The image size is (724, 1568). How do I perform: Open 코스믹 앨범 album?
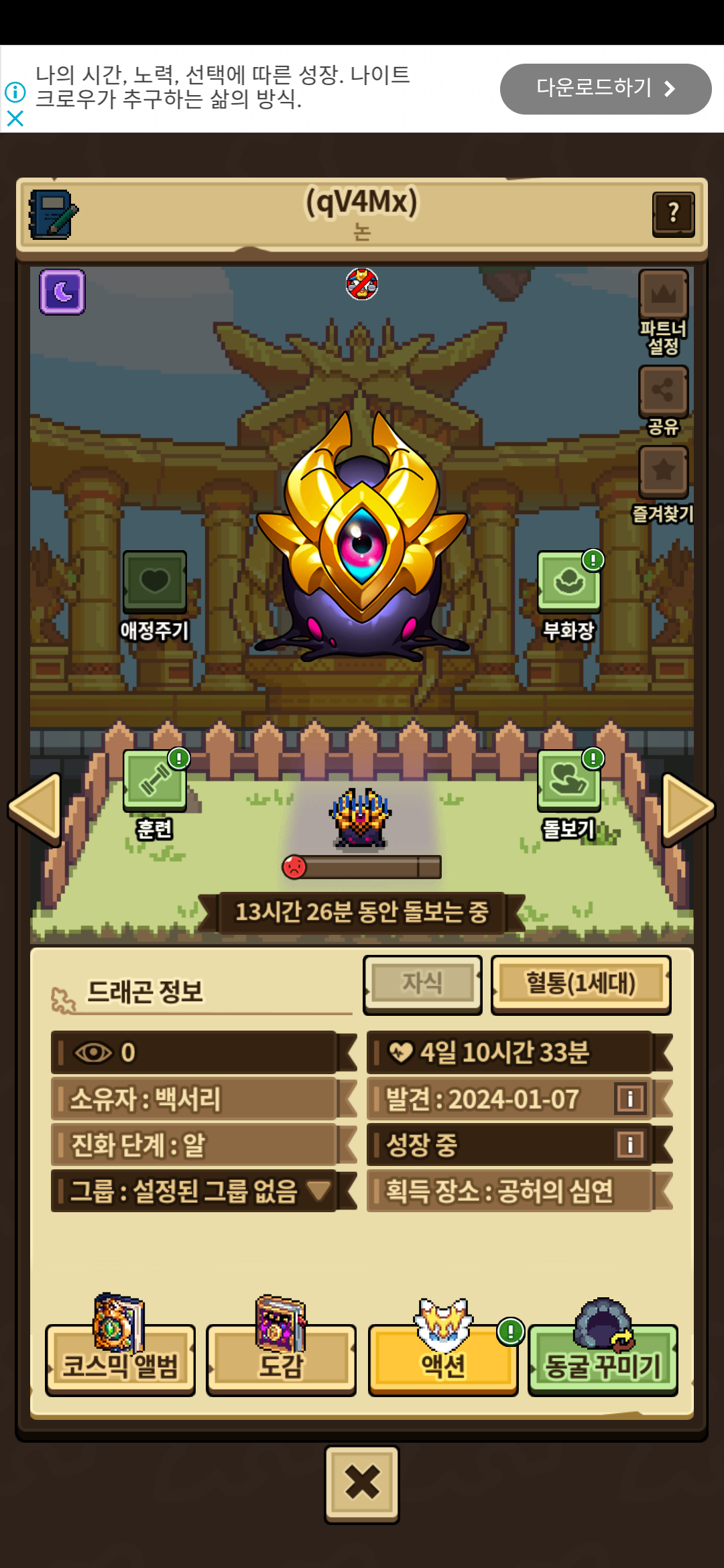click(120, 1360)
